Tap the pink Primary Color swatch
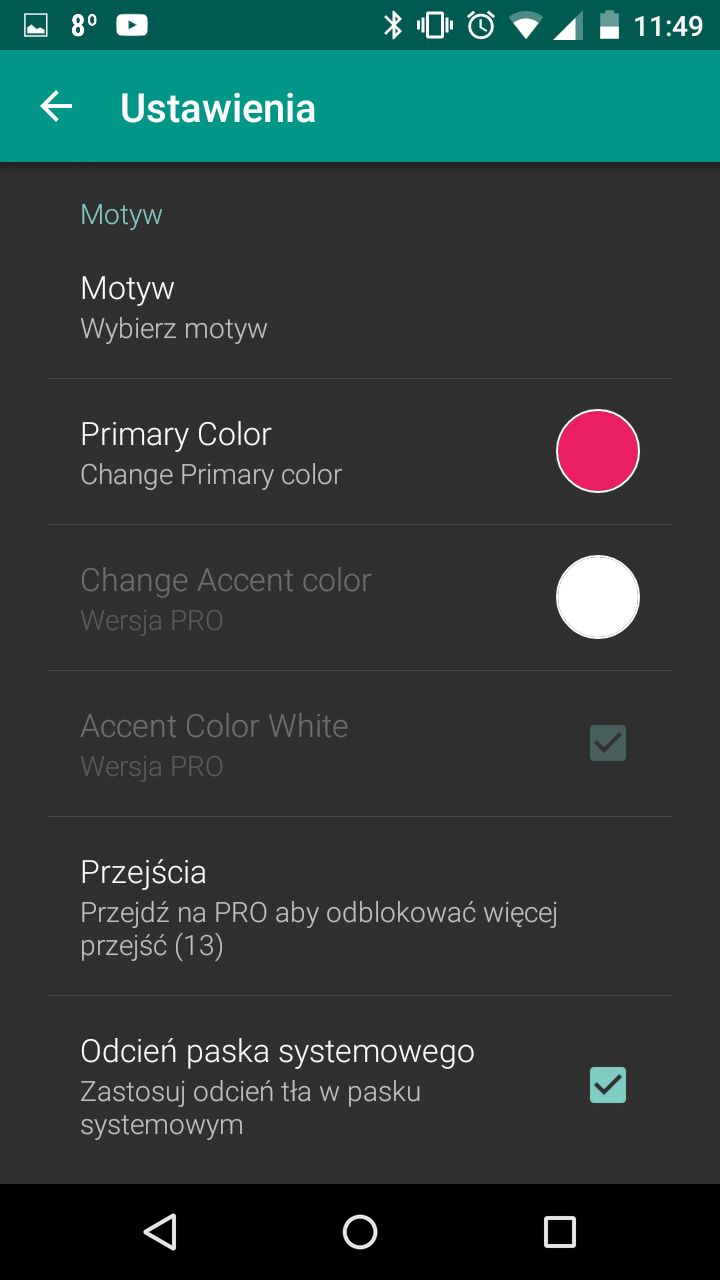The image size is (720, 1280). pos(598,451)
